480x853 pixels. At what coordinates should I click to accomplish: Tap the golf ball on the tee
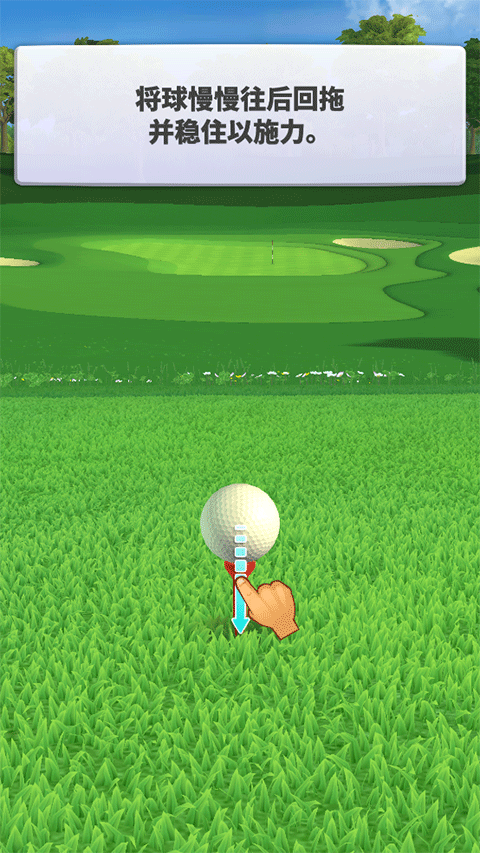[x=240, y=522]
